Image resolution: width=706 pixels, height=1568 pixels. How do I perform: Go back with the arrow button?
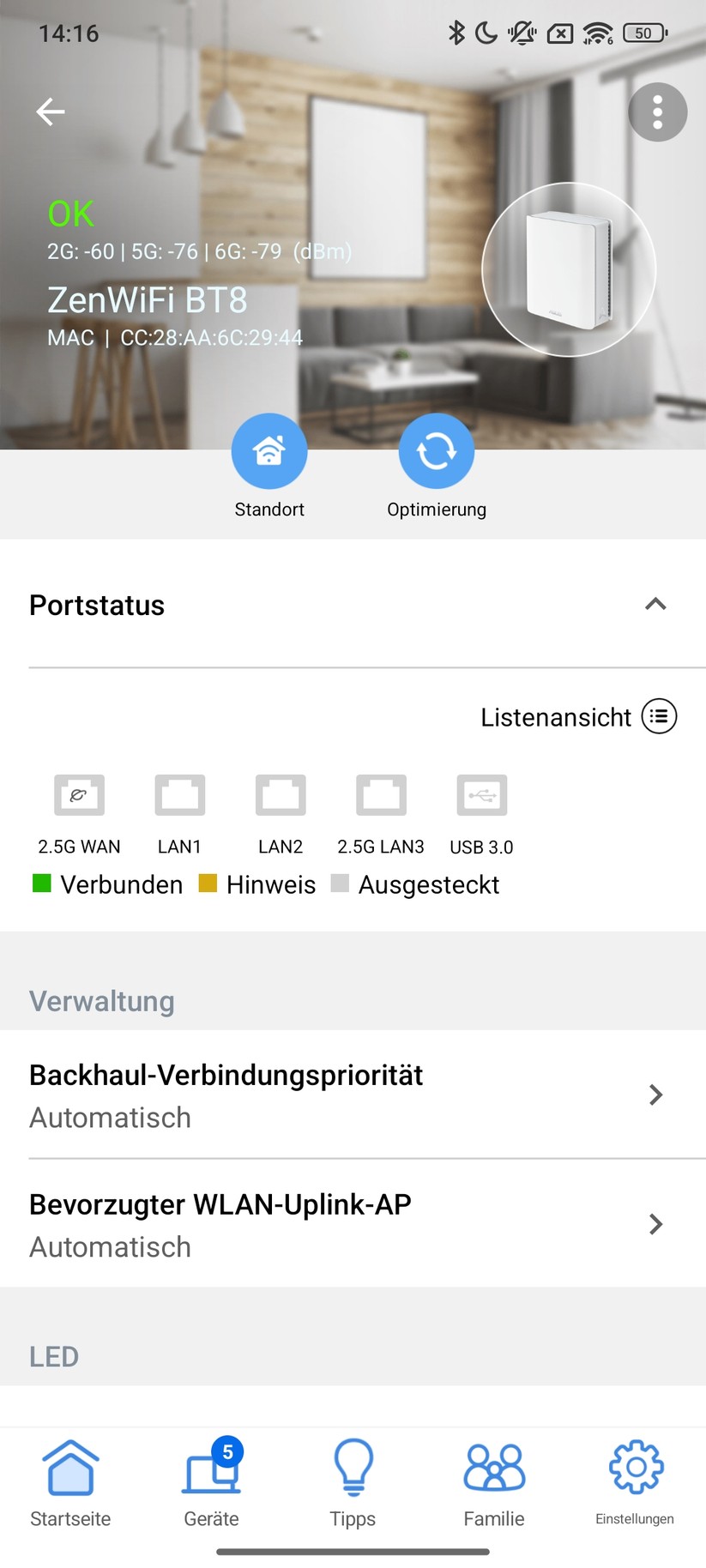50,112
